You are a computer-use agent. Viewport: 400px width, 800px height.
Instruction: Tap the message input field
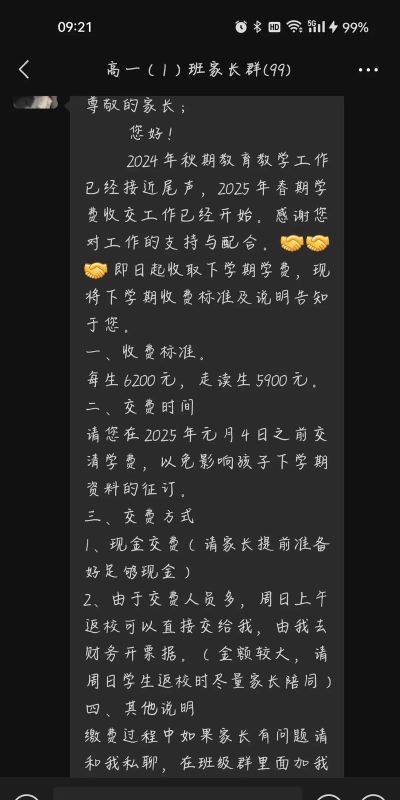pyautogui.click(x=178, y=794)
